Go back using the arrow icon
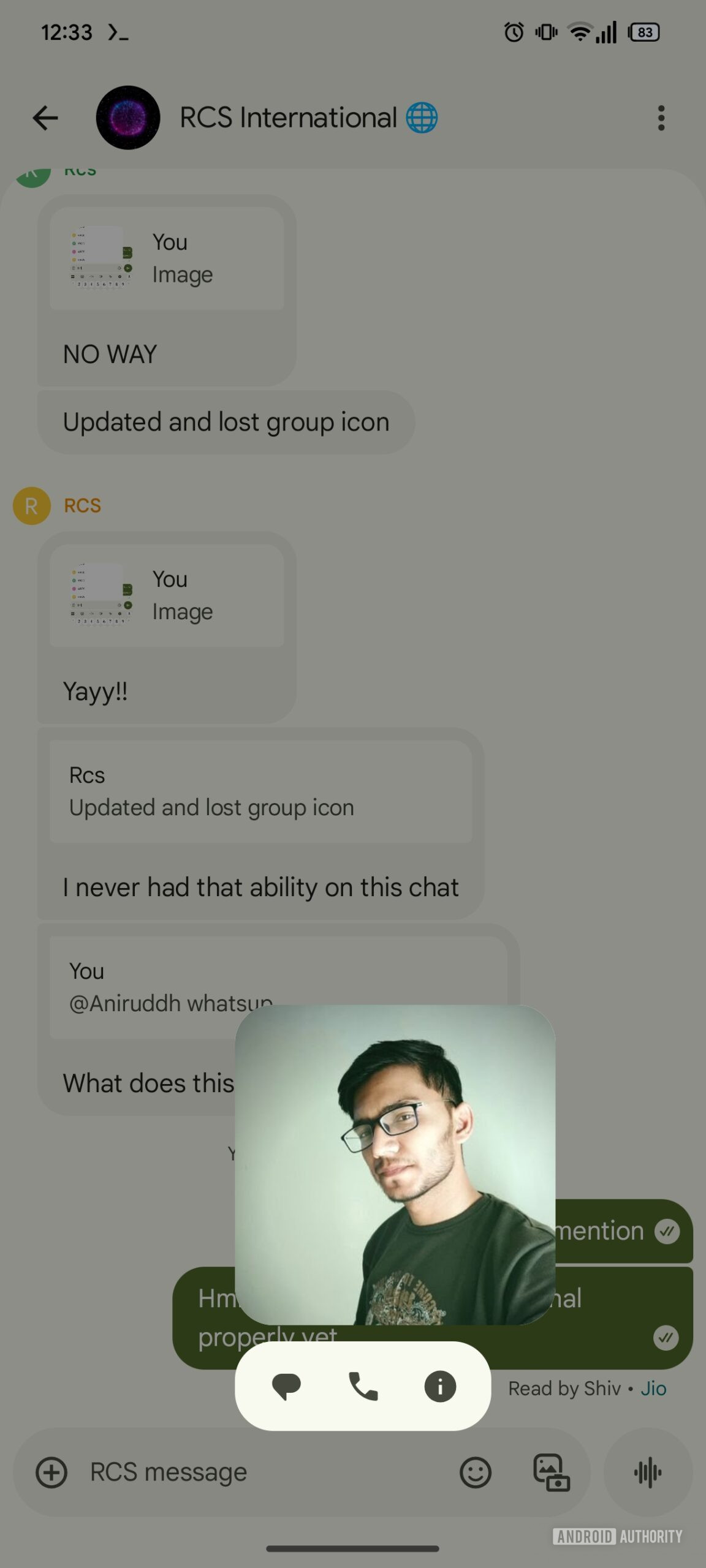 pos(45,118)
